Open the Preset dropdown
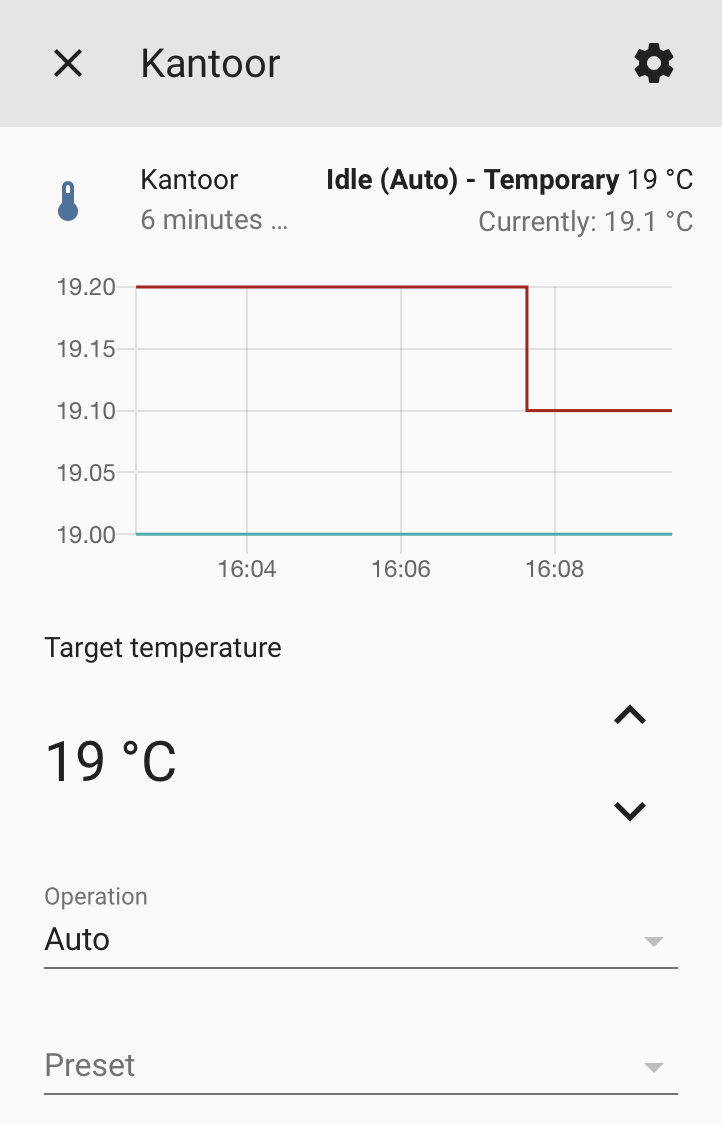The height and width of the screenshot is (1124, 722). (360, 1066)
